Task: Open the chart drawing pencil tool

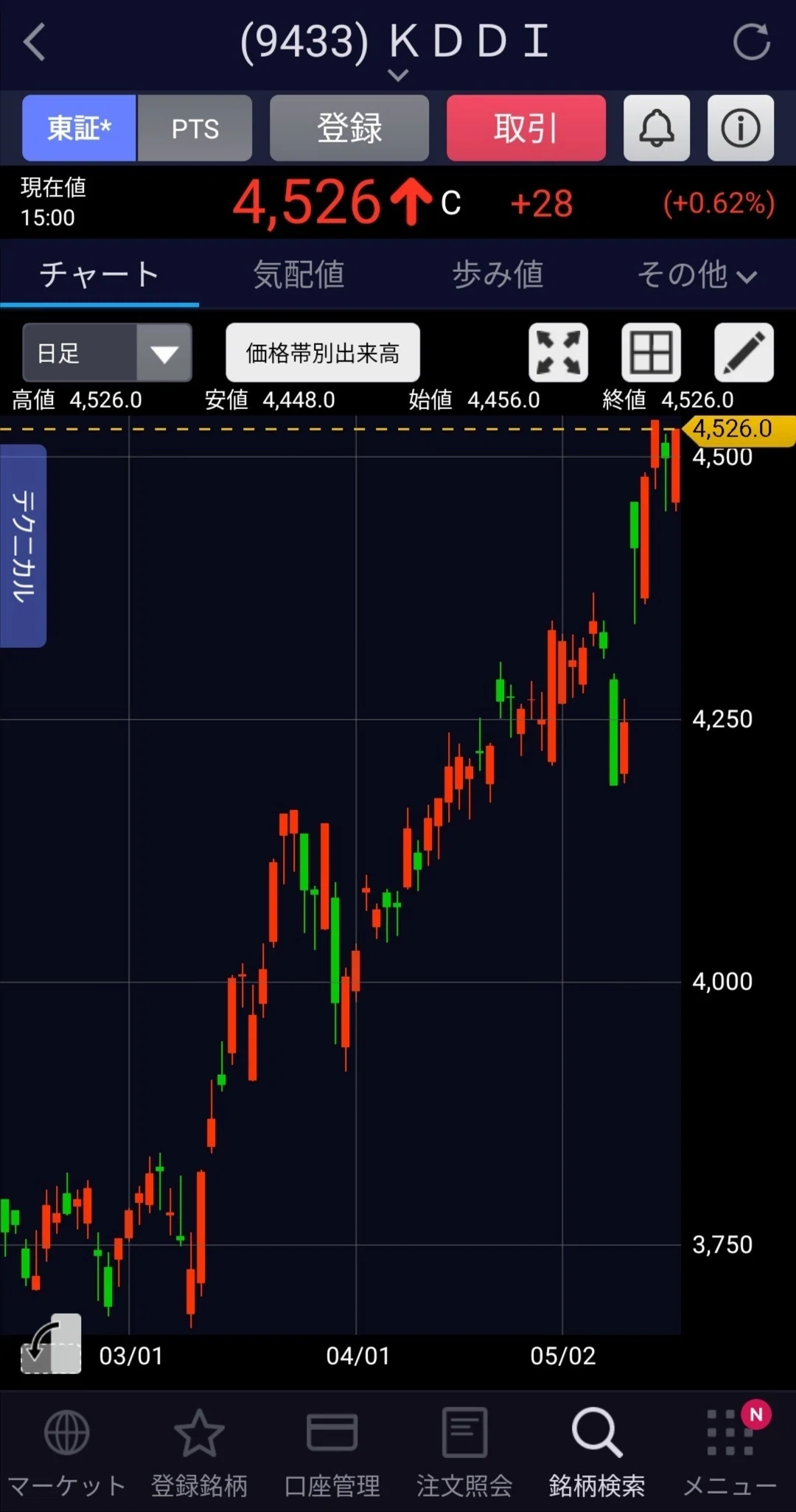Action: point(744,352)
